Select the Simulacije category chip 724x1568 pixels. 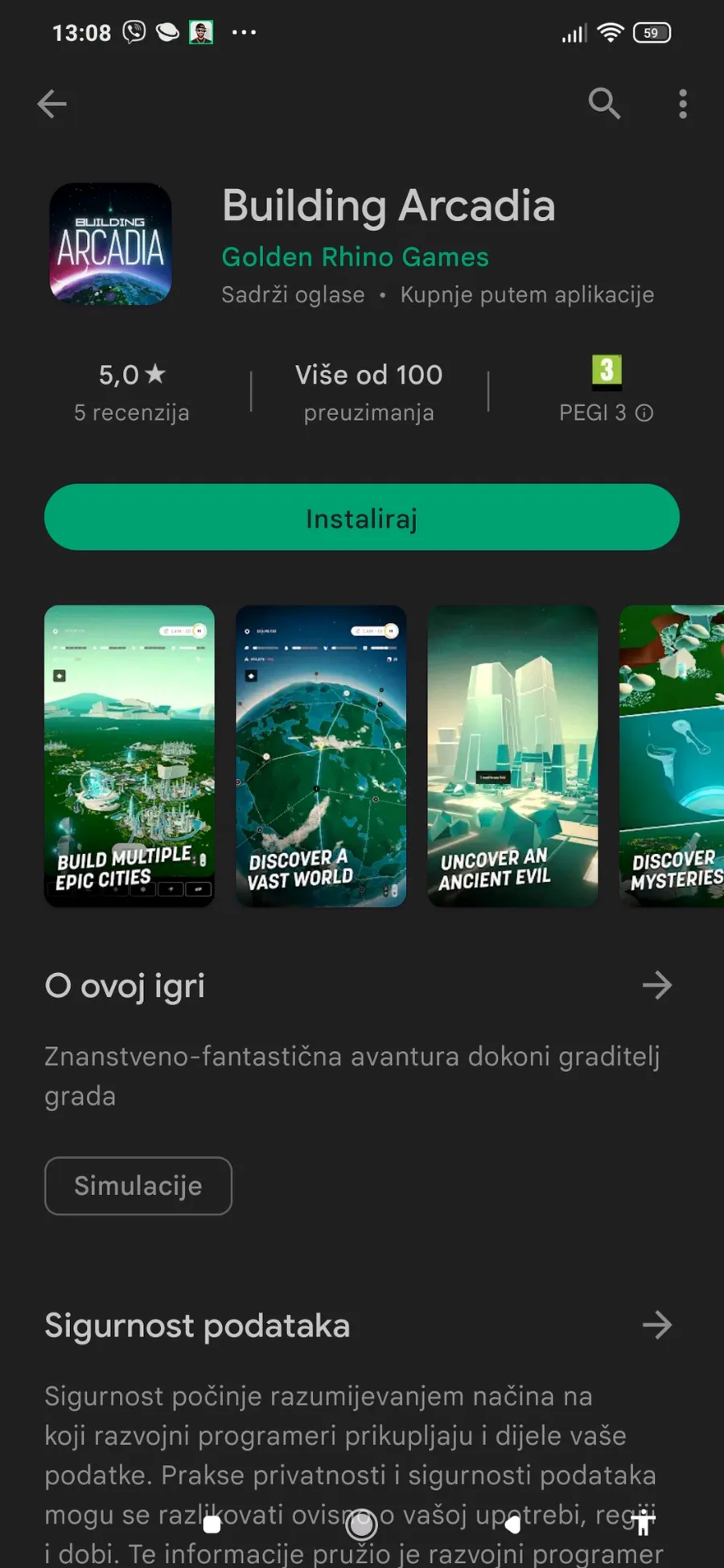coord(138,1185)
